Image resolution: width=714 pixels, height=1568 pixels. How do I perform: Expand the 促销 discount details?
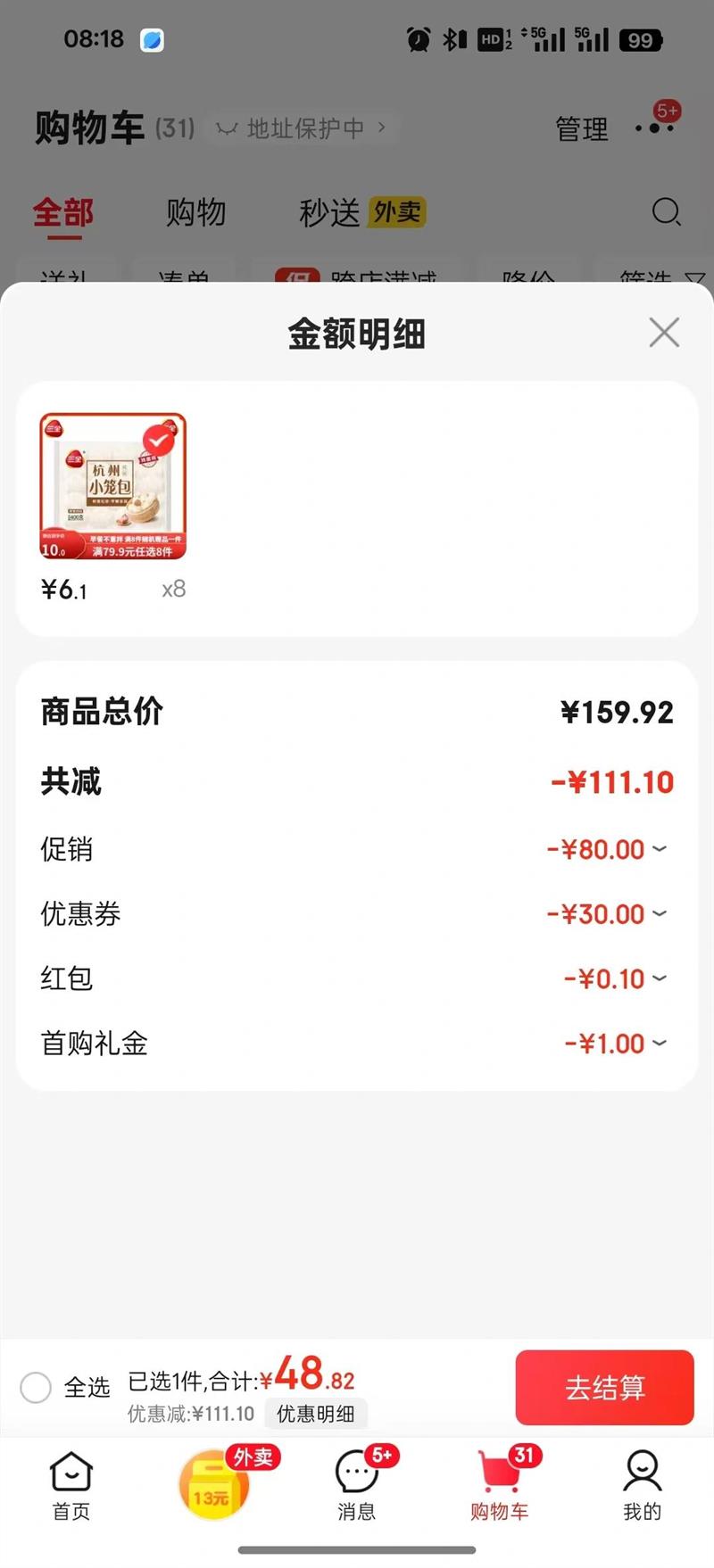click(659, 849)
